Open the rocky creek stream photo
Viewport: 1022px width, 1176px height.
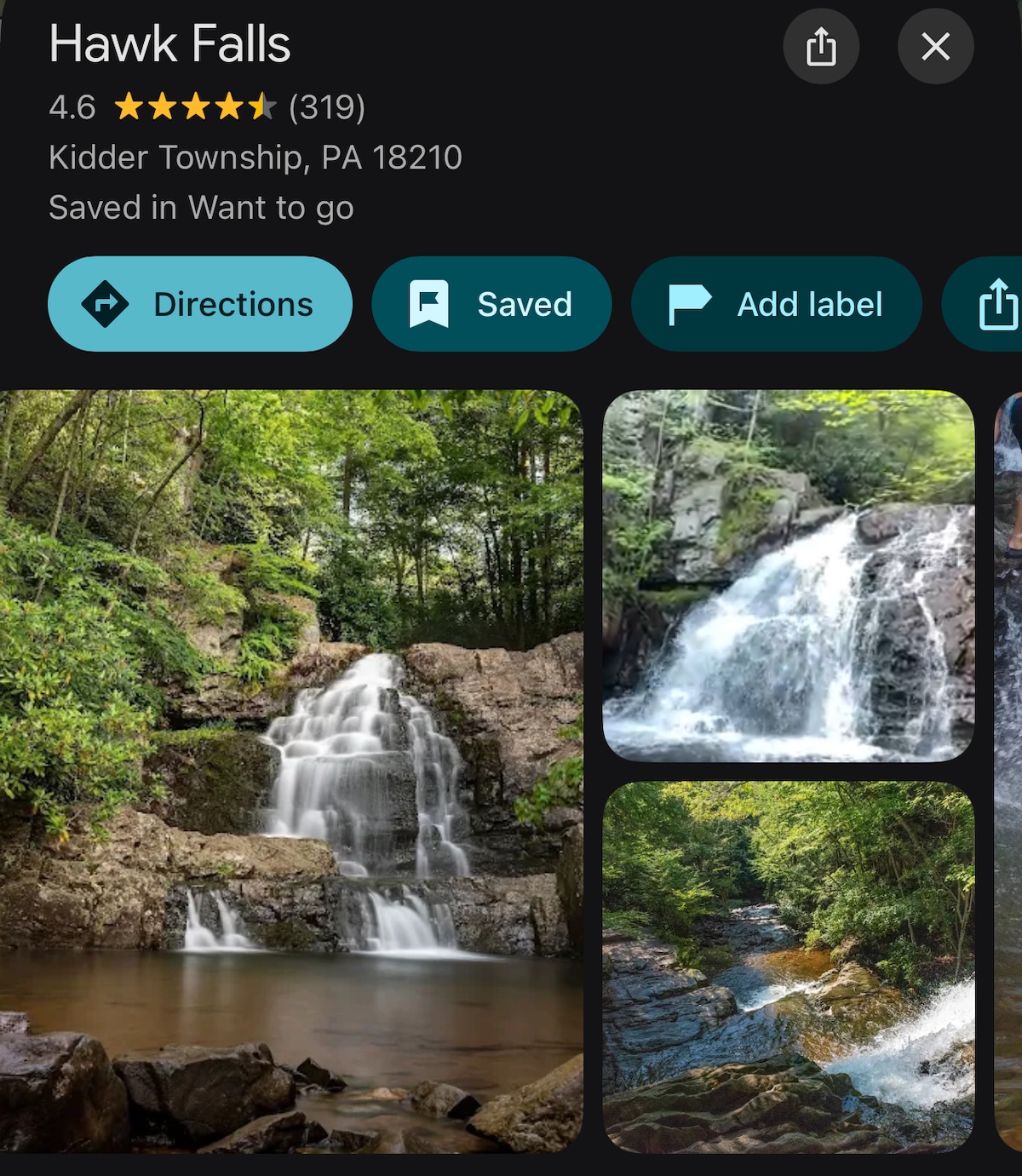point(788,967)
